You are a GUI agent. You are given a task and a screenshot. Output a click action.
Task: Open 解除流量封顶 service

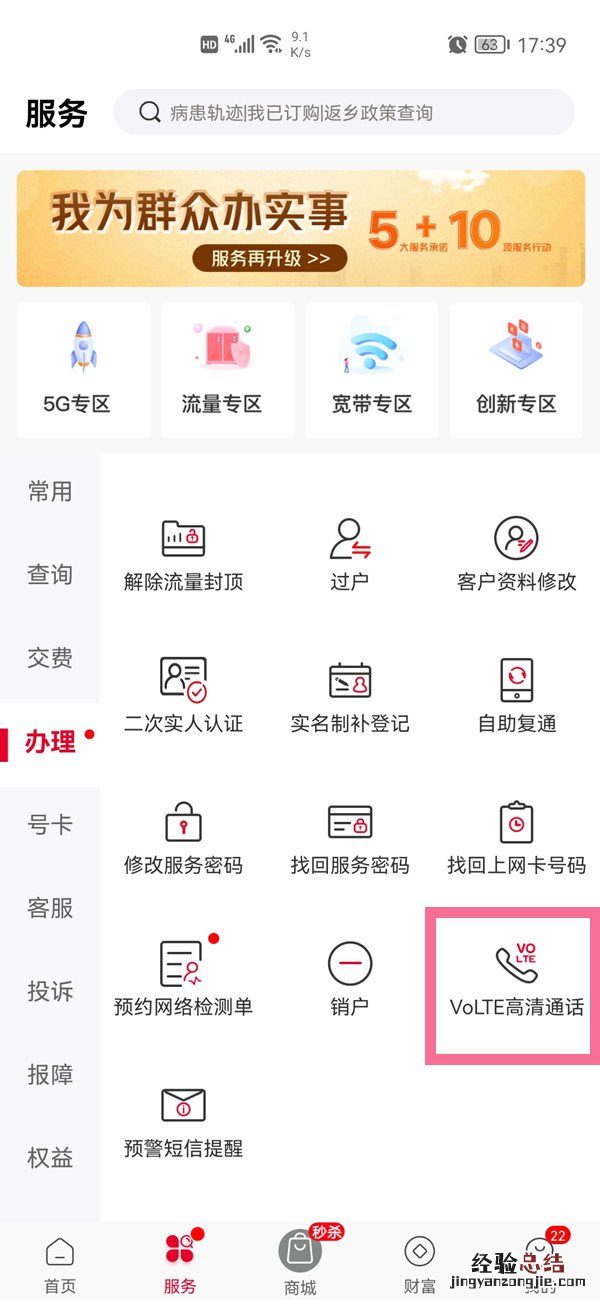tap(183, 555)
